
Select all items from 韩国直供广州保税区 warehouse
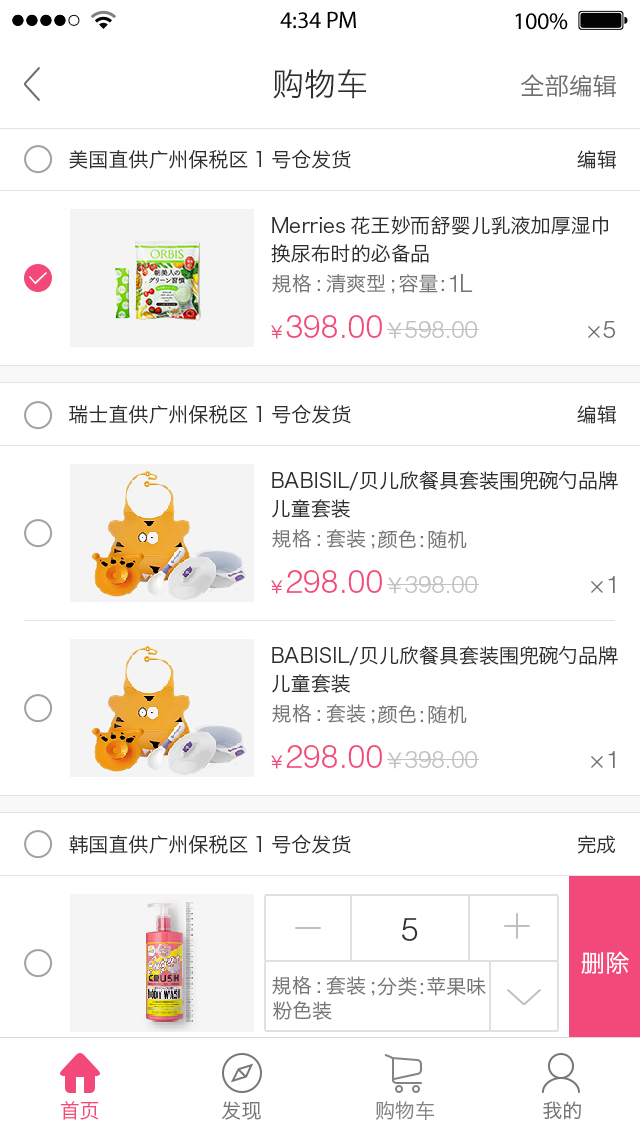click(38, 844)
